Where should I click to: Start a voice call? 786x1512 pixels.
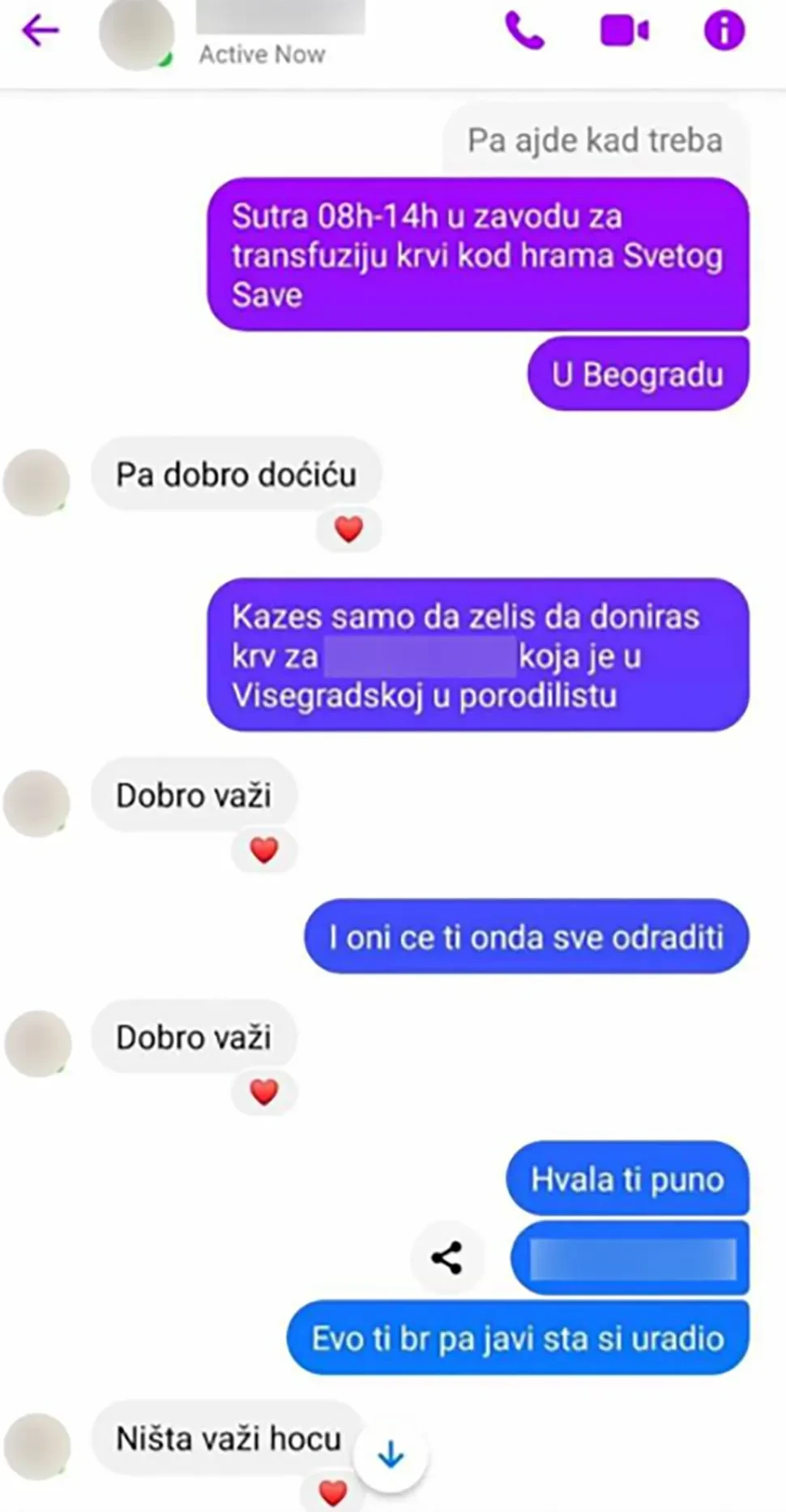coord(524,31)
